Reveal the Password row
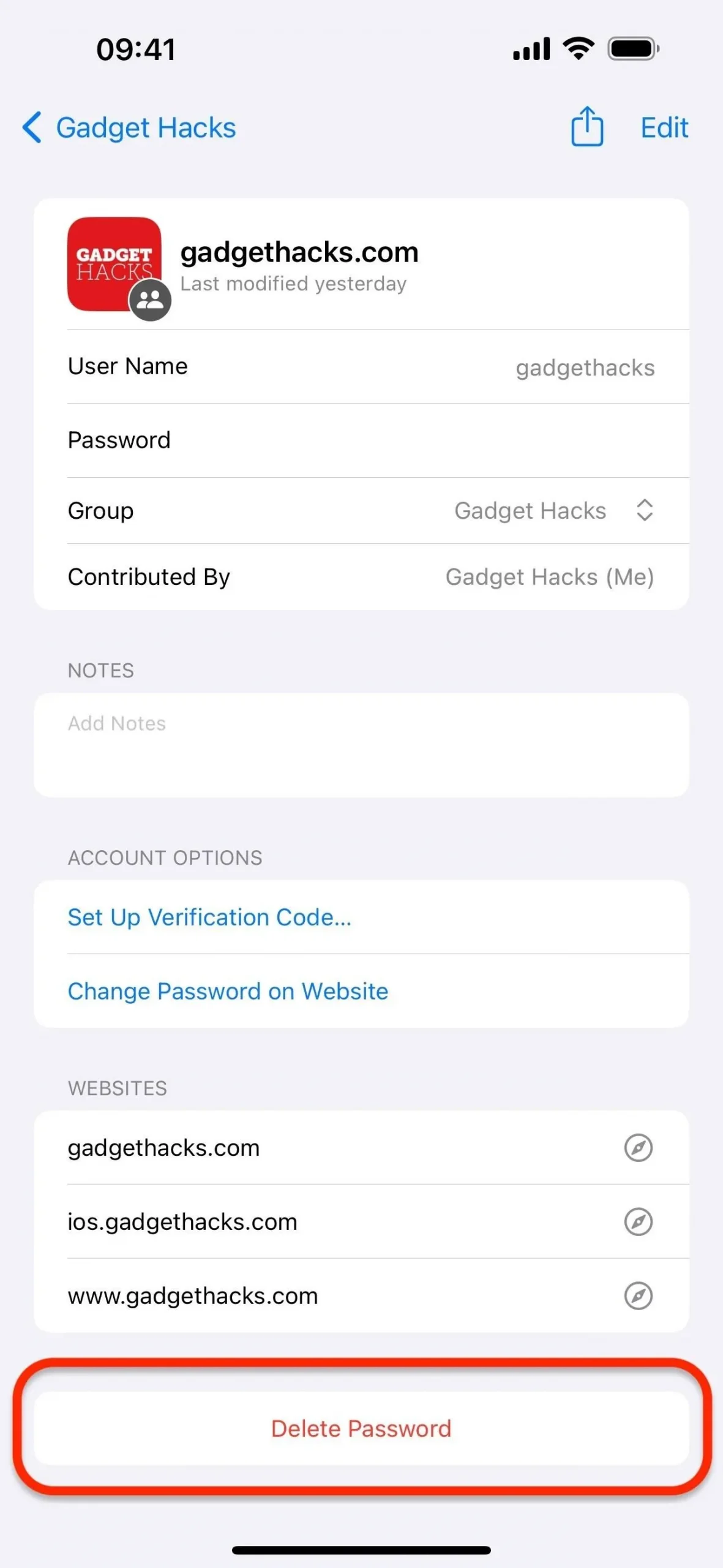723x1568 pixels. [x=361, y=440]
